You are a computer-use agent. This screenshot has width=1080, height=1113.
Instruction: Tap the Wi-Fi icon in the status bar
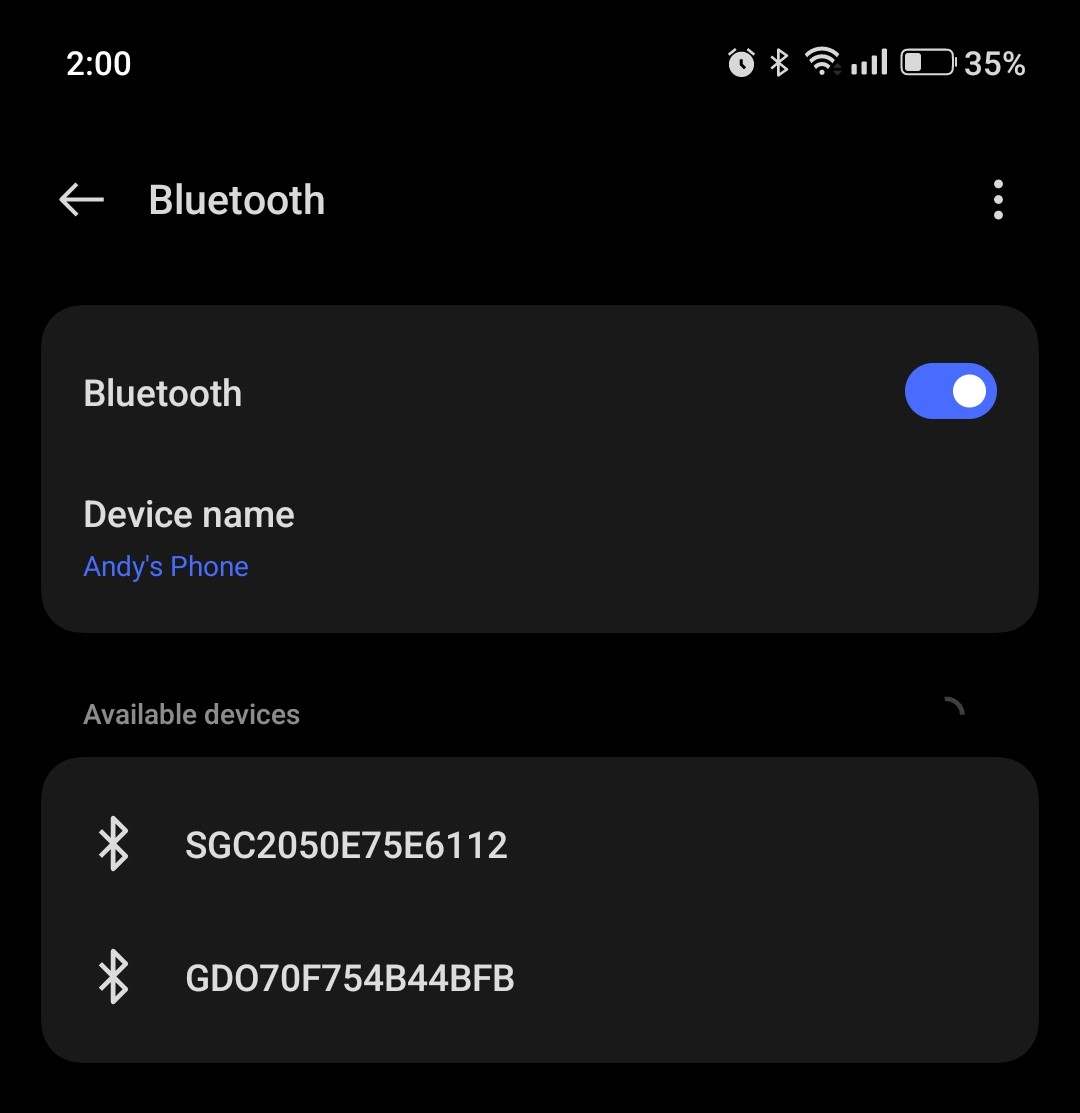[x=822, y=61]
